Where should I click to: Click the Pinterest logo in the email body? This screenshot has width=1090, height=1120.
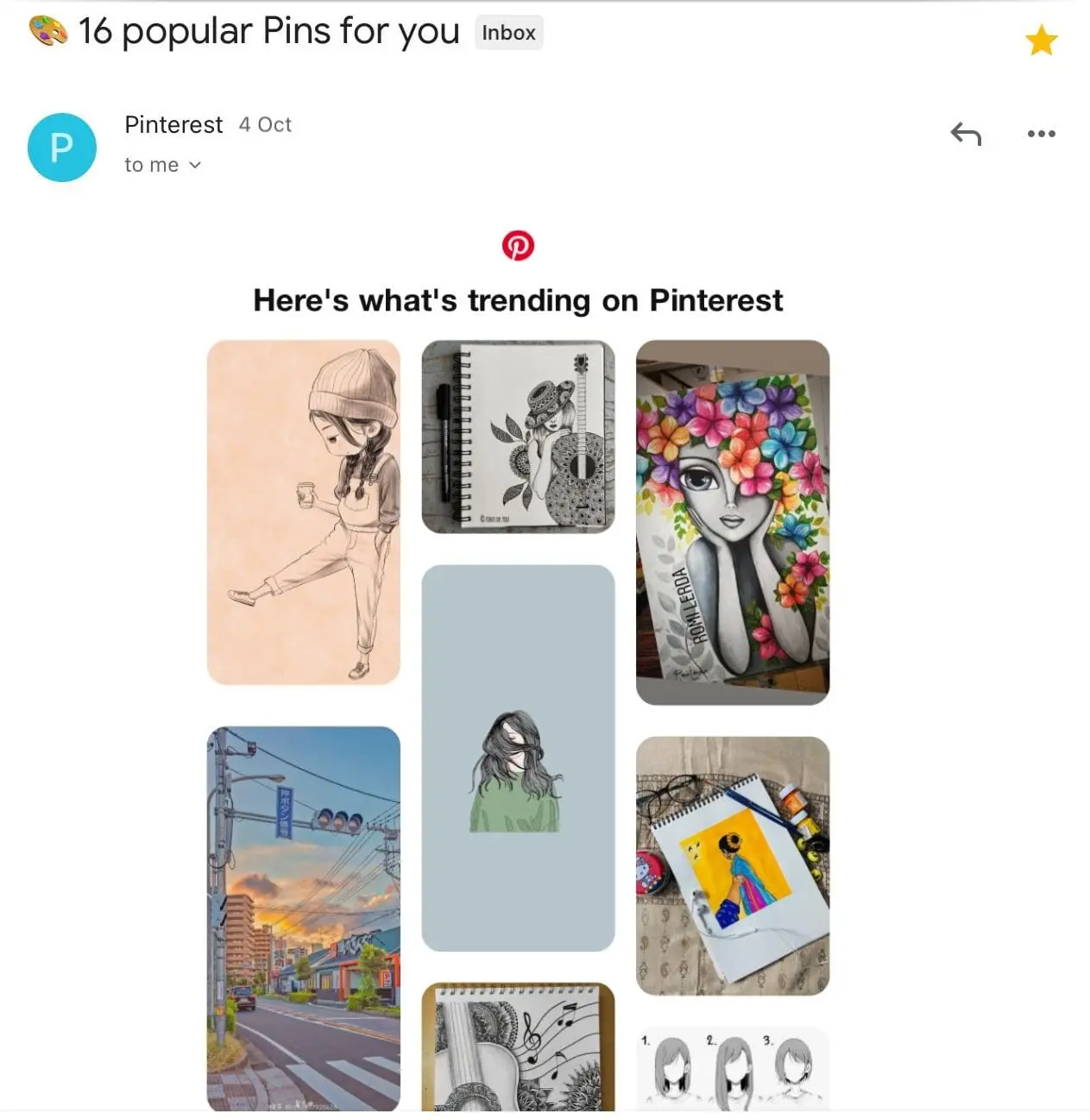coord(518,244)
